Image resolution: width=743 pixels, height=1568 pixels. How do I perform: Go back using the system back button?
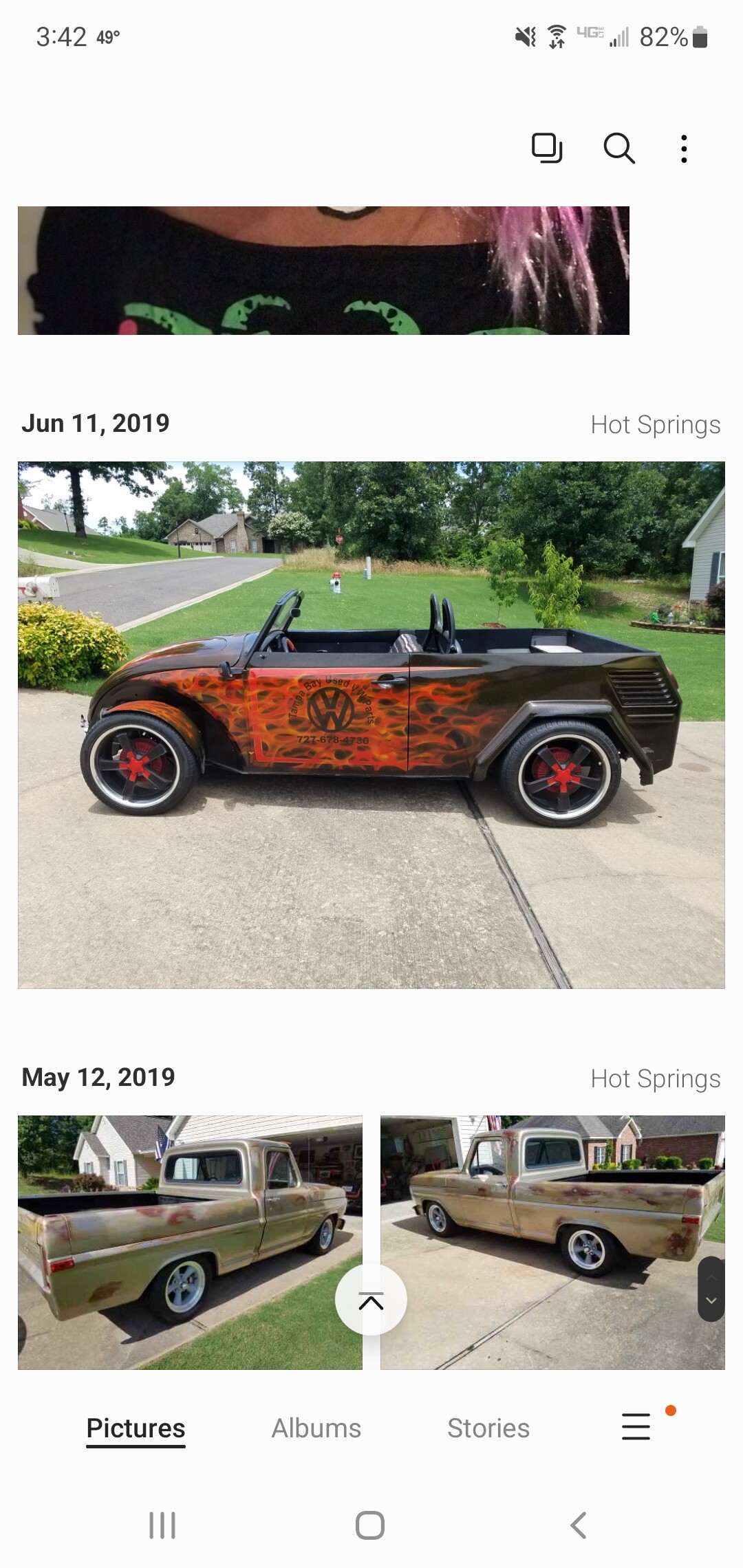tap(579, 1525)
